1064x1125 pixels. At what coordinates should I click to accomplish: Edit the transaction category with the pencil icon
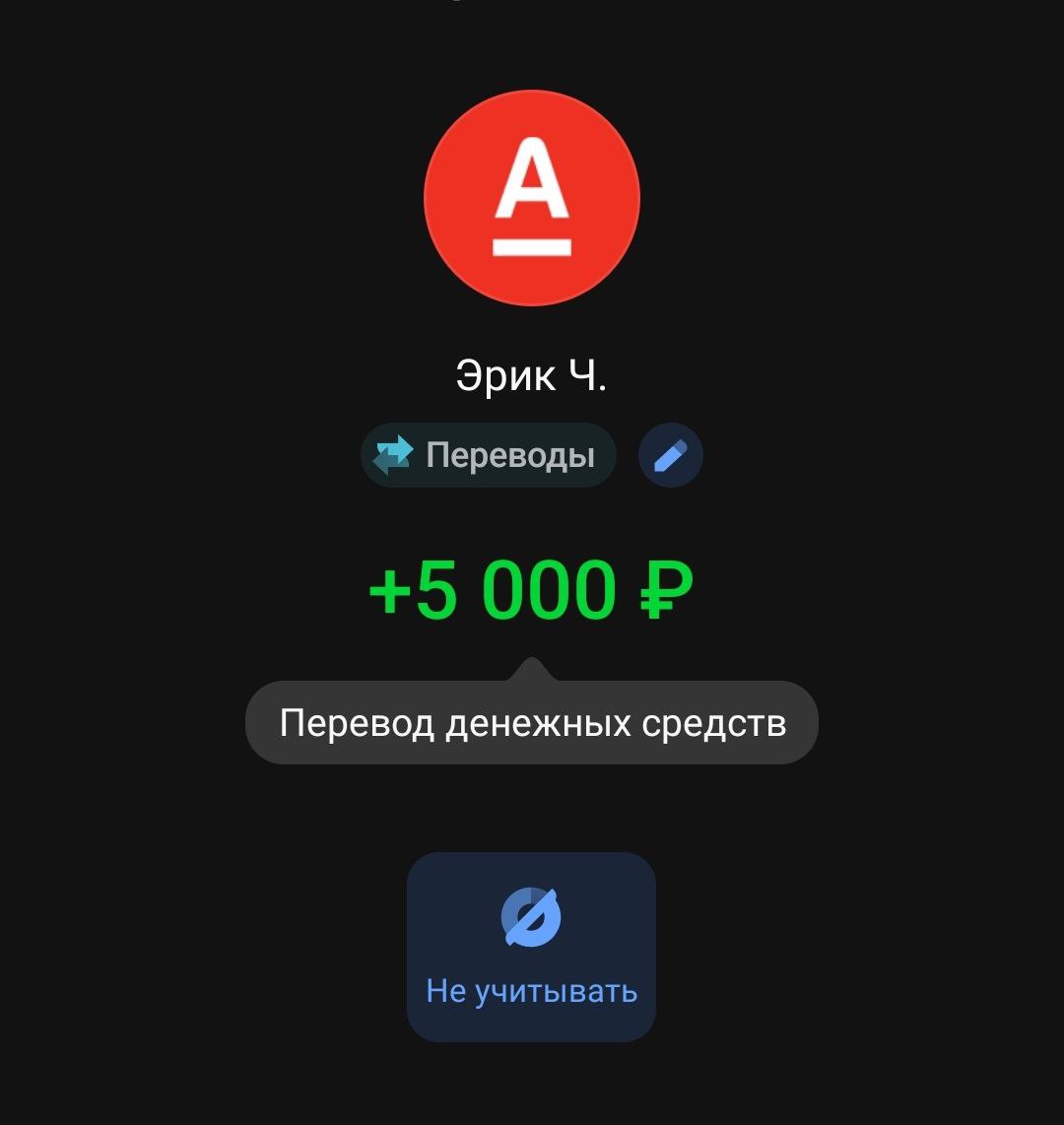[670, 455]
